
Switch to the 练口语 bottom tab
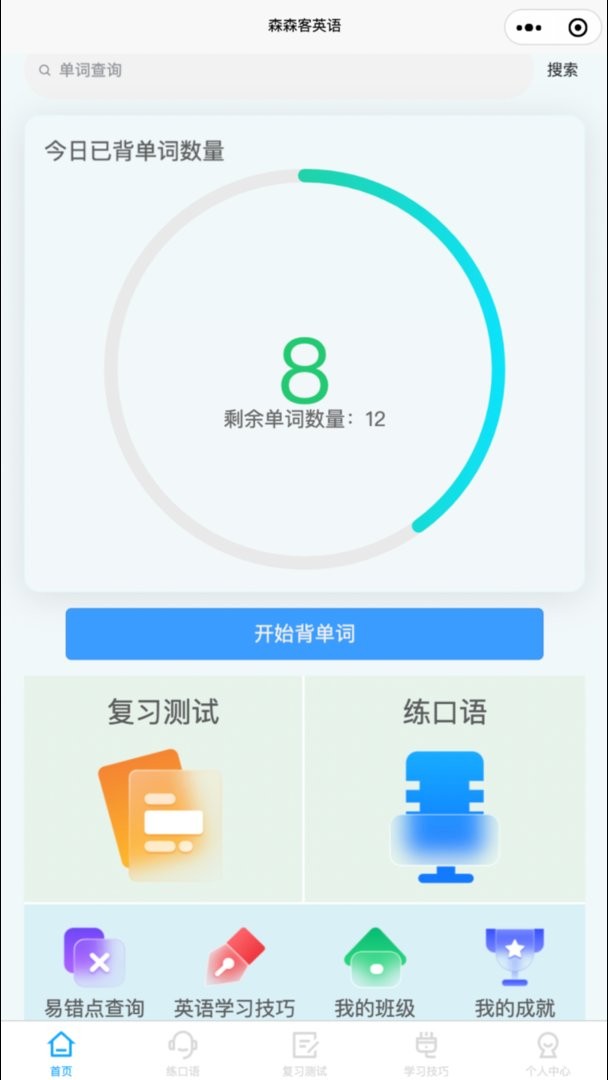[x=182, y=1053]
